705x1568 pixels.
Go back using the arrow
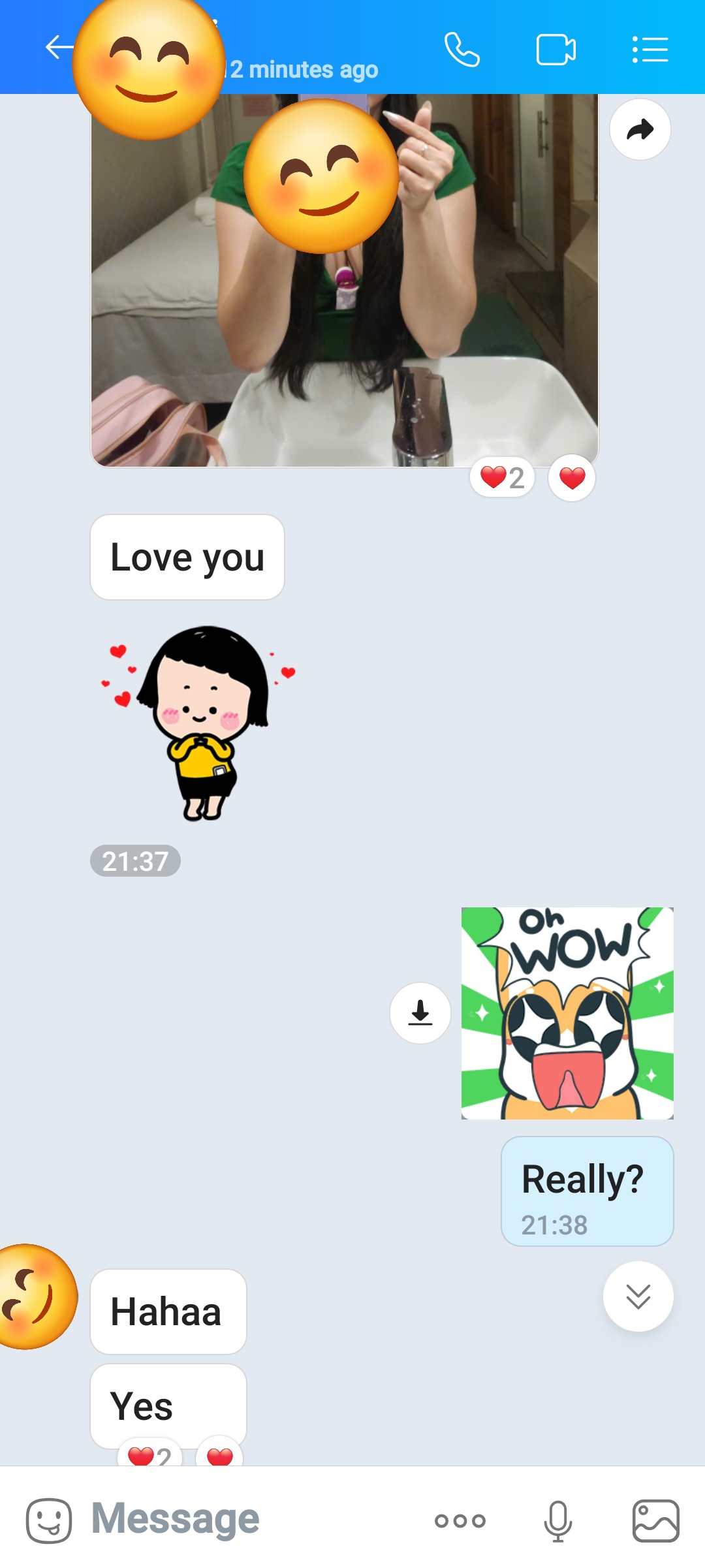click(x=57, y=48)
